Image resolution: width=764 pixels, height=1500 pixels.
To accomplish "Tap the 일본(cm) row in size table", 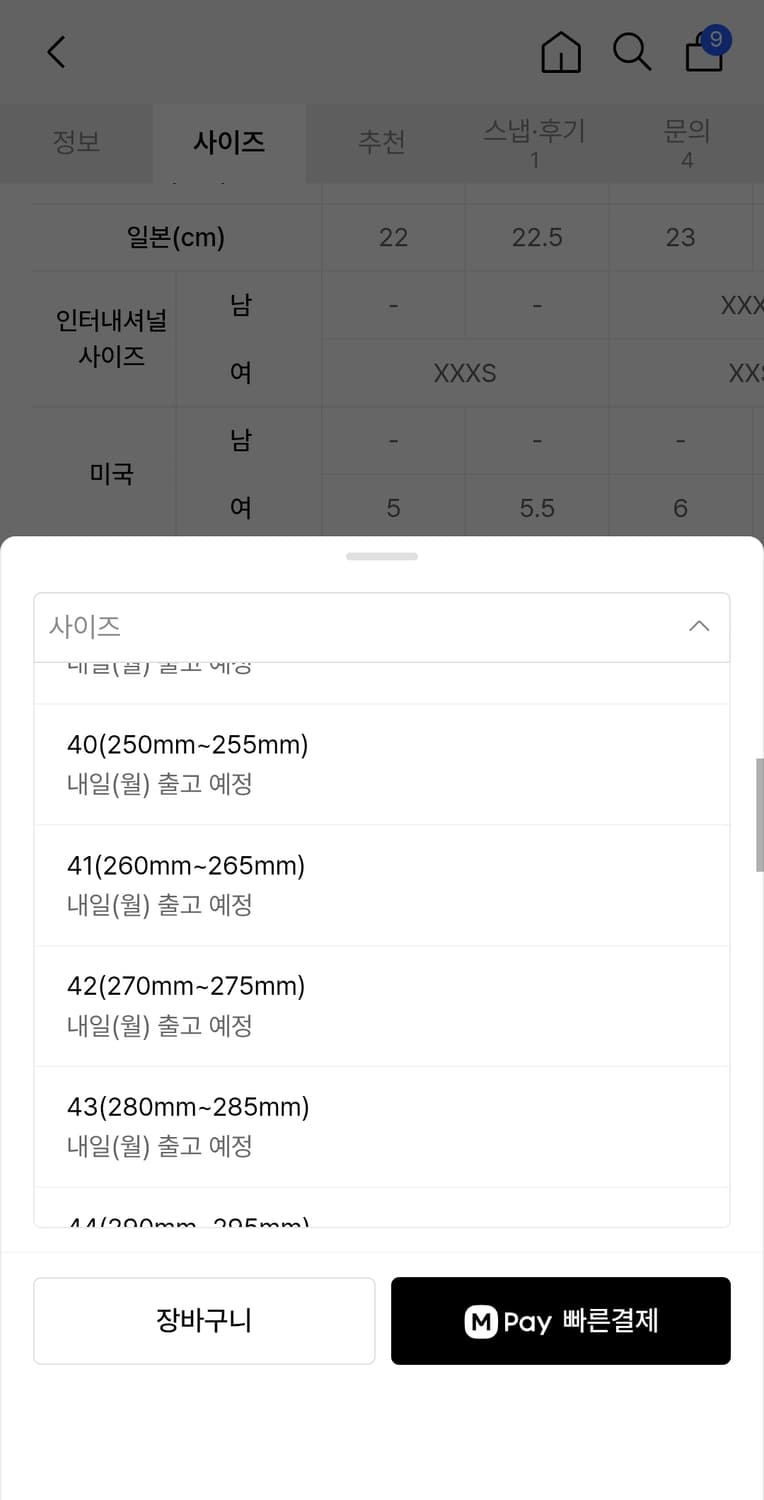I will click(x=176, y=237).
